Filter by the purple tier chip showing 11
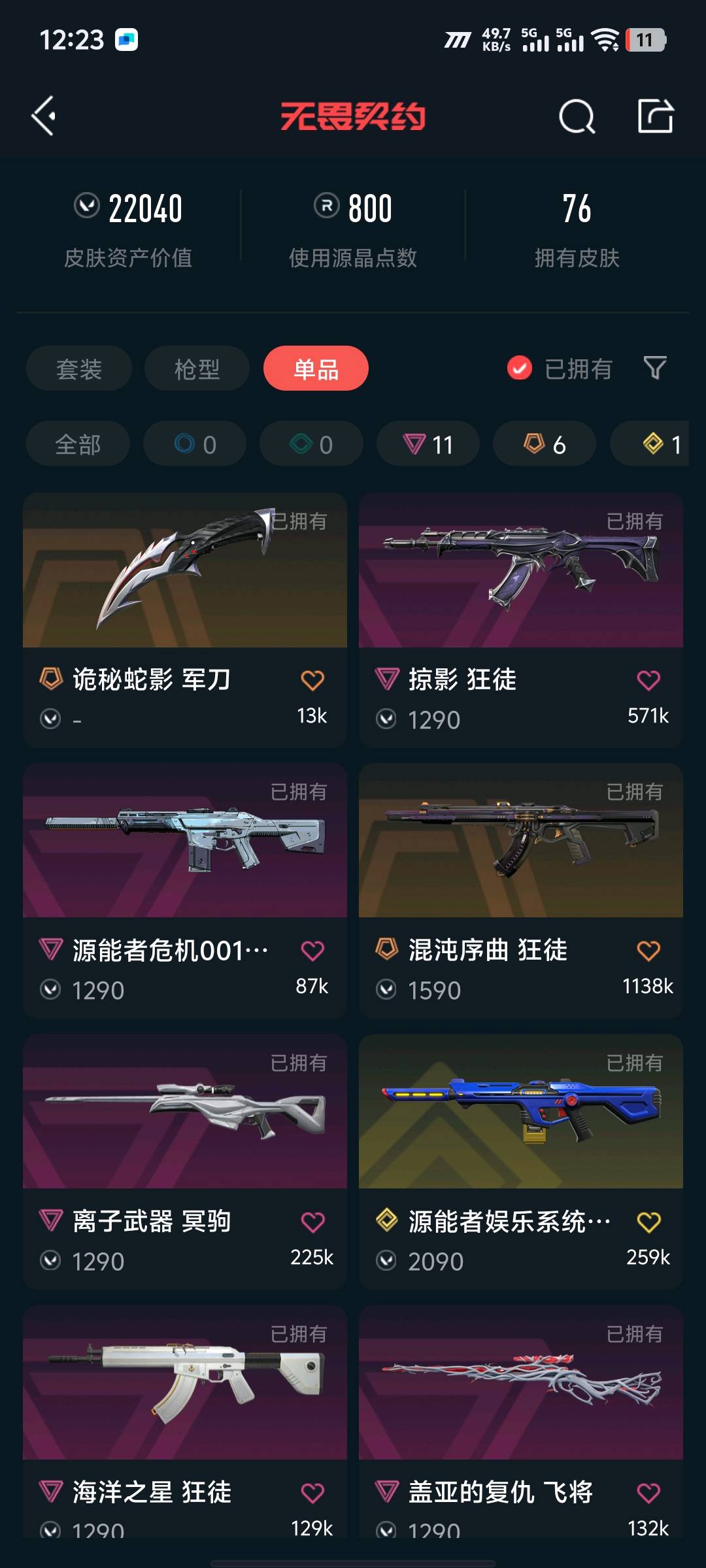 pyautogui.click(x=428, y=444)
